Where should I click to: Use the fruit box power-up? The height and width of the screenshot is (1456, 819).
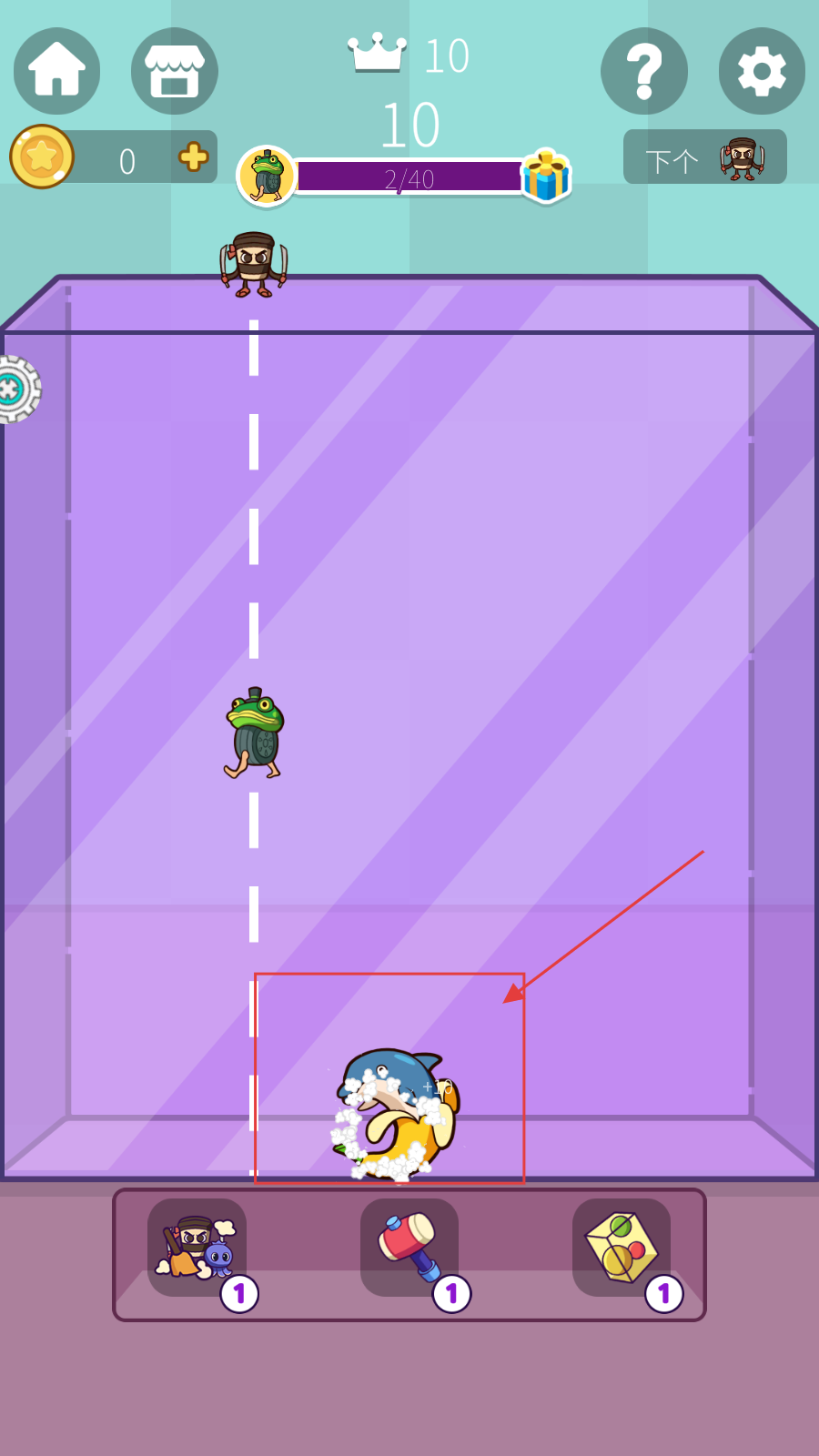(x=622, y=1248)
